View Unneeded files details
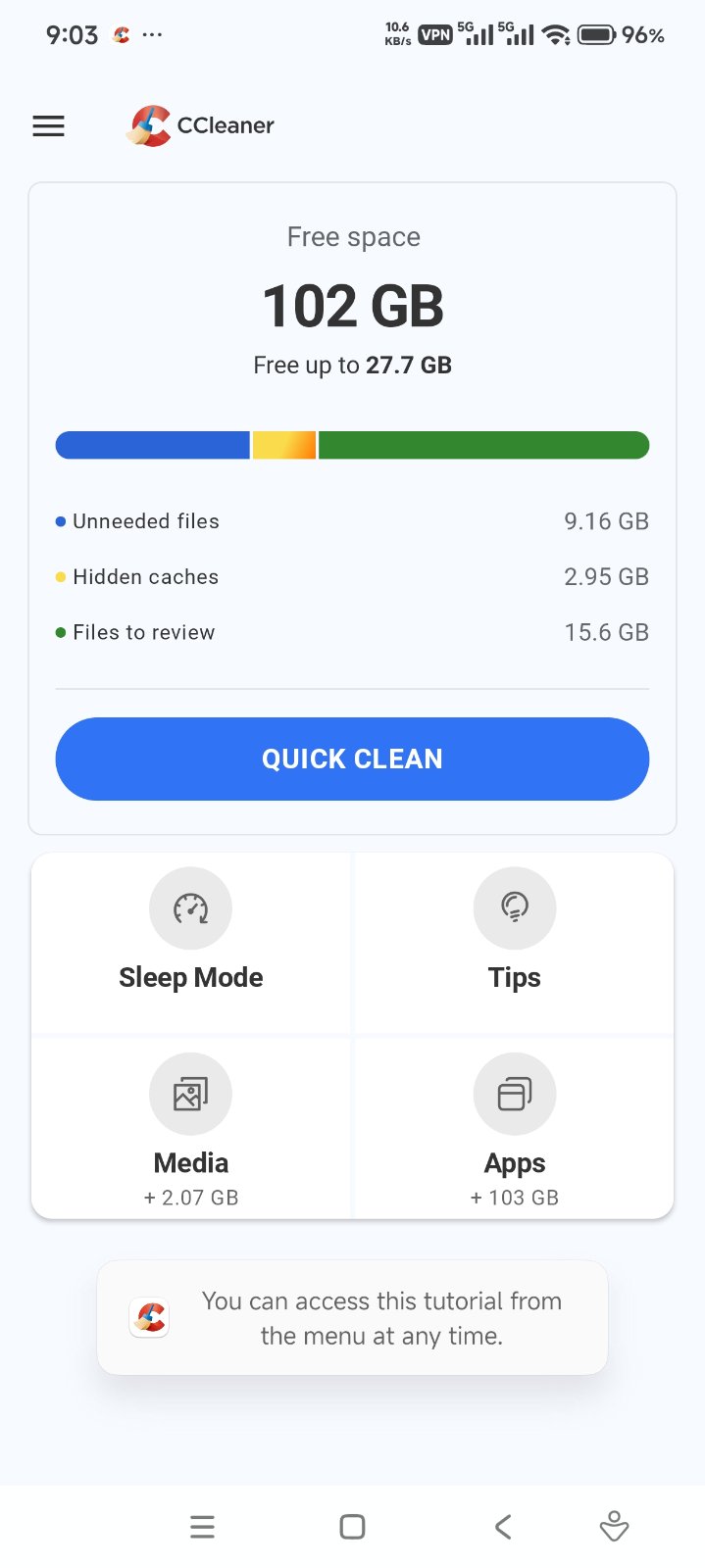The image size is (705, 1568). coord(352,521)
